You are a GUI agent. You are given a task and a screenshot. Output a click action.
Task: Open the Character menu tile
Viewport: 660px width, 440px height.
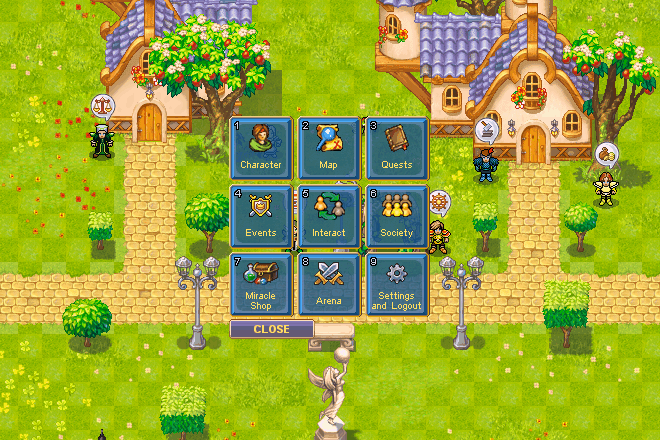pos(262,148)
